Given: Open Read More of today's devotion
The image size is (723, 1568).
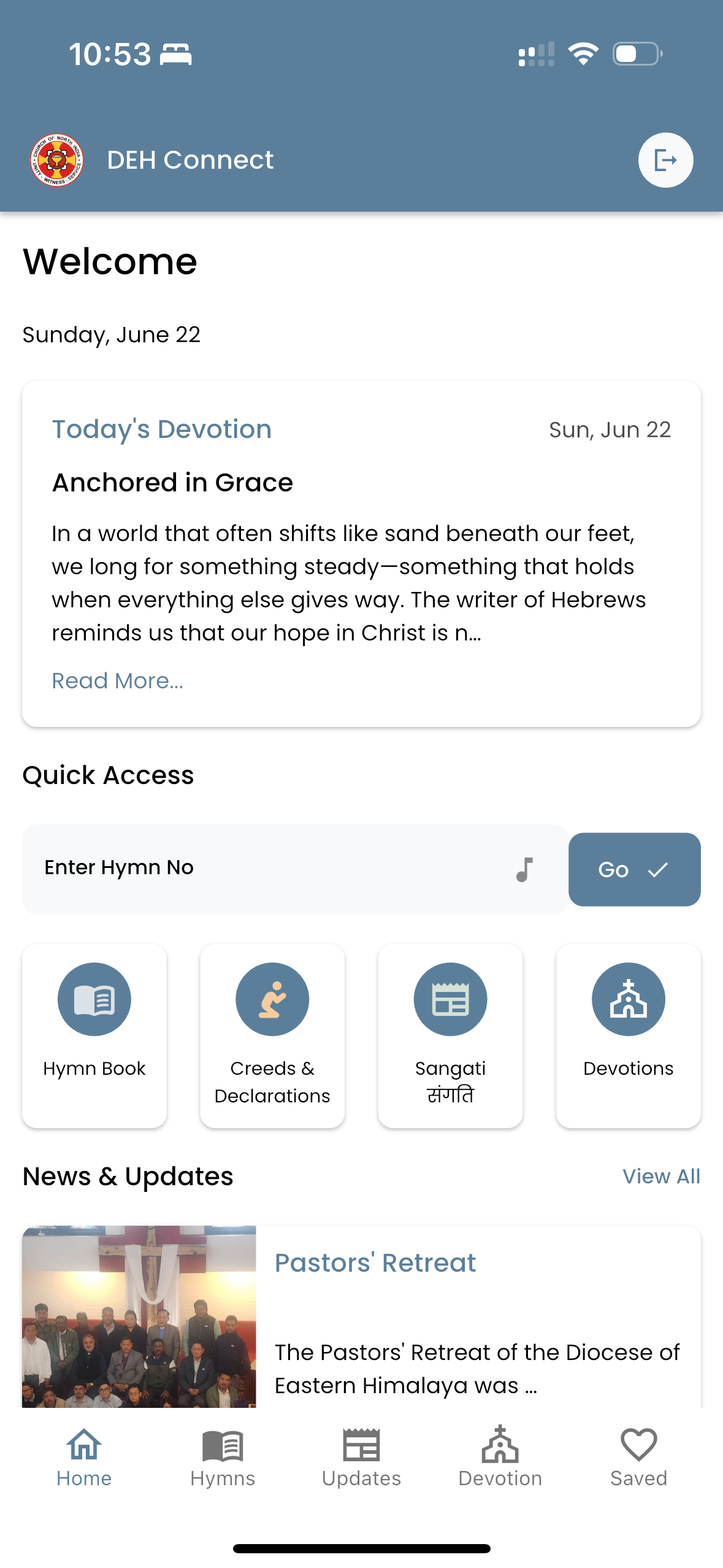Looking at the screenshot, I should point(117,680).
